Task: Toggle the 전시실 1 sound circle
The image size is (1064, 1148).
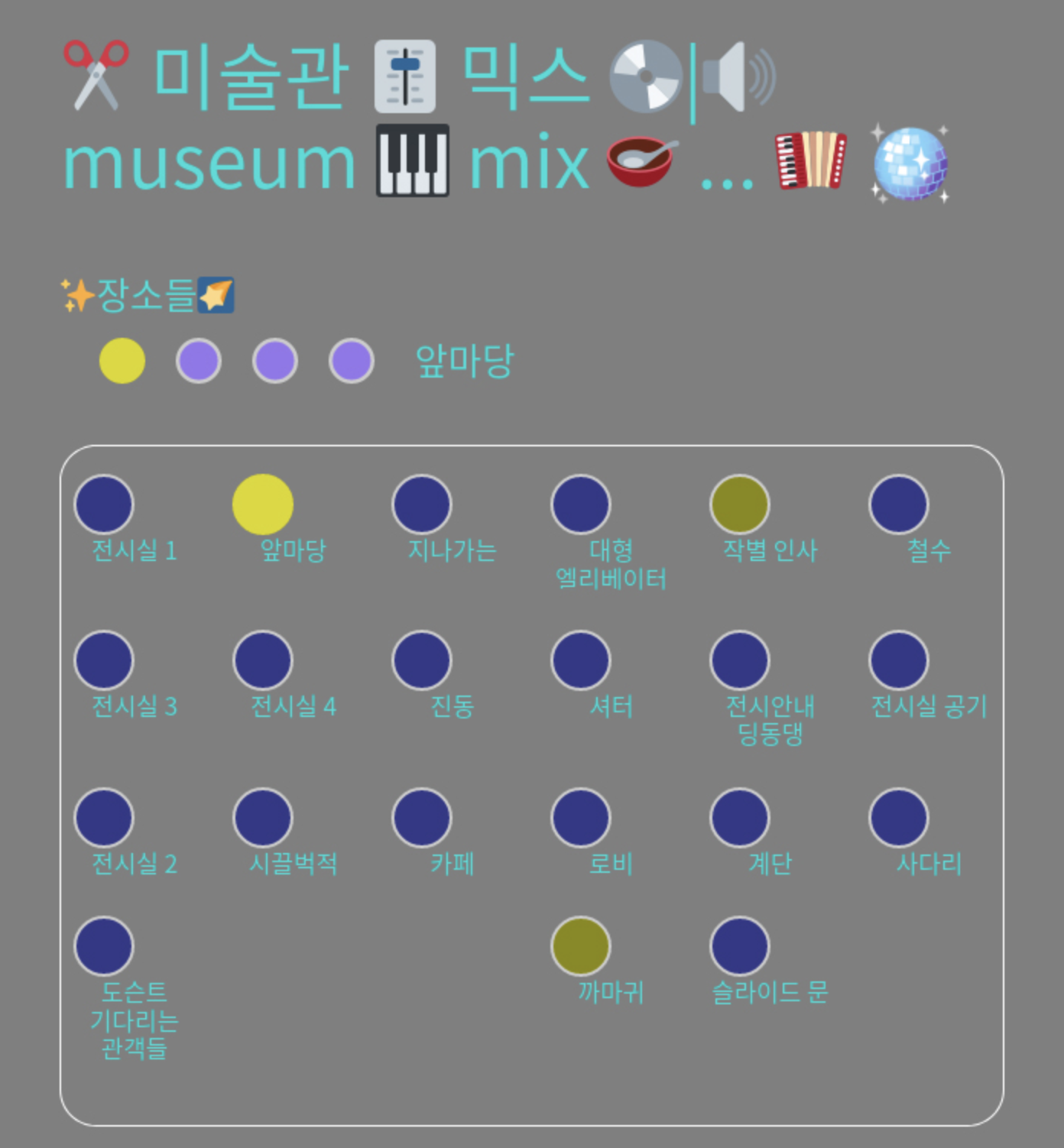Action: click(104, 504)
